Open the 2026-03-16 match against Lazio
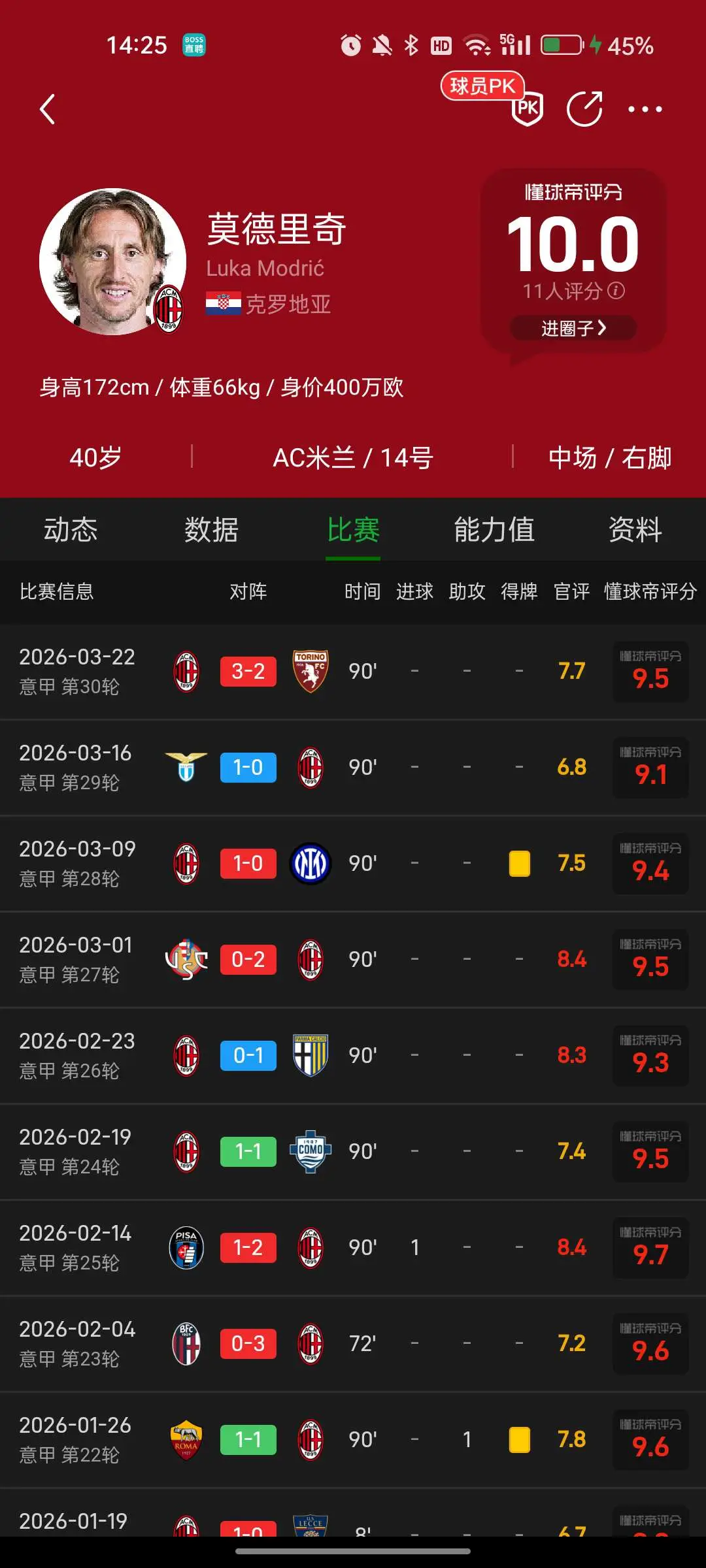Screen dimensions: 706x1568 click(353, 768)
